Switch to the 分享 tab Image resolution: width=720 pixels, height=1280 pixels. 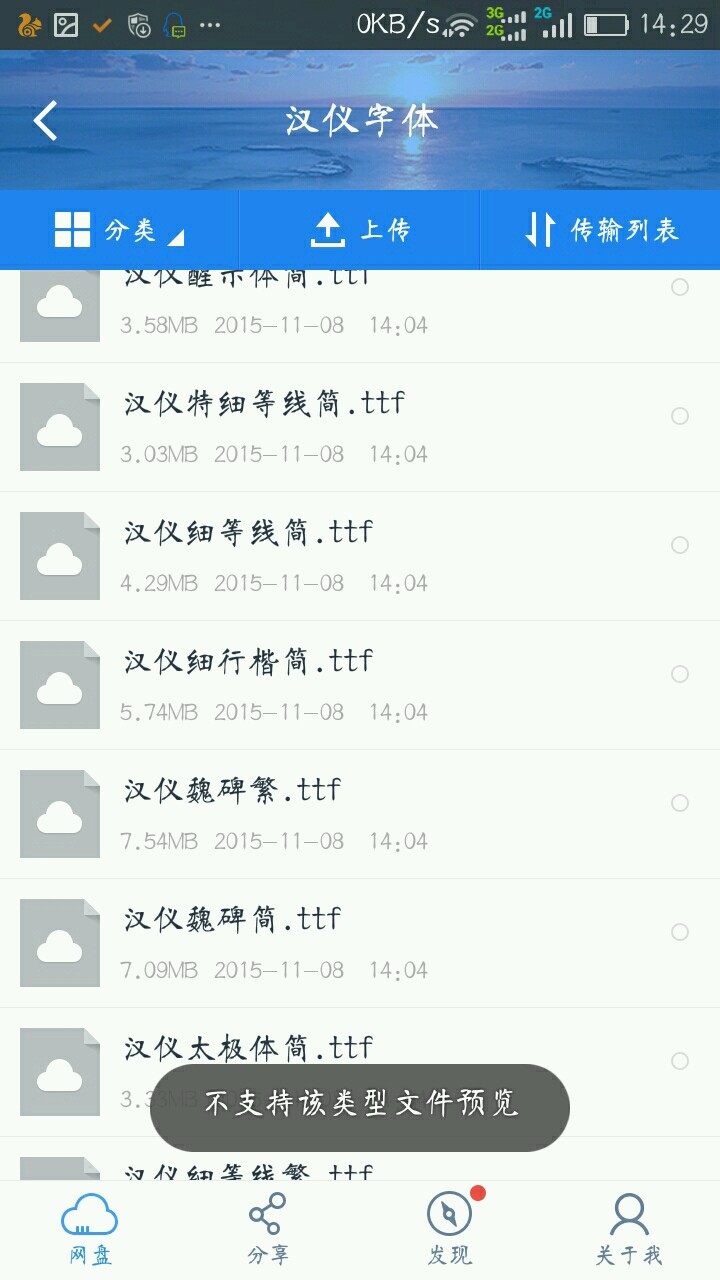coord(268,1230)
